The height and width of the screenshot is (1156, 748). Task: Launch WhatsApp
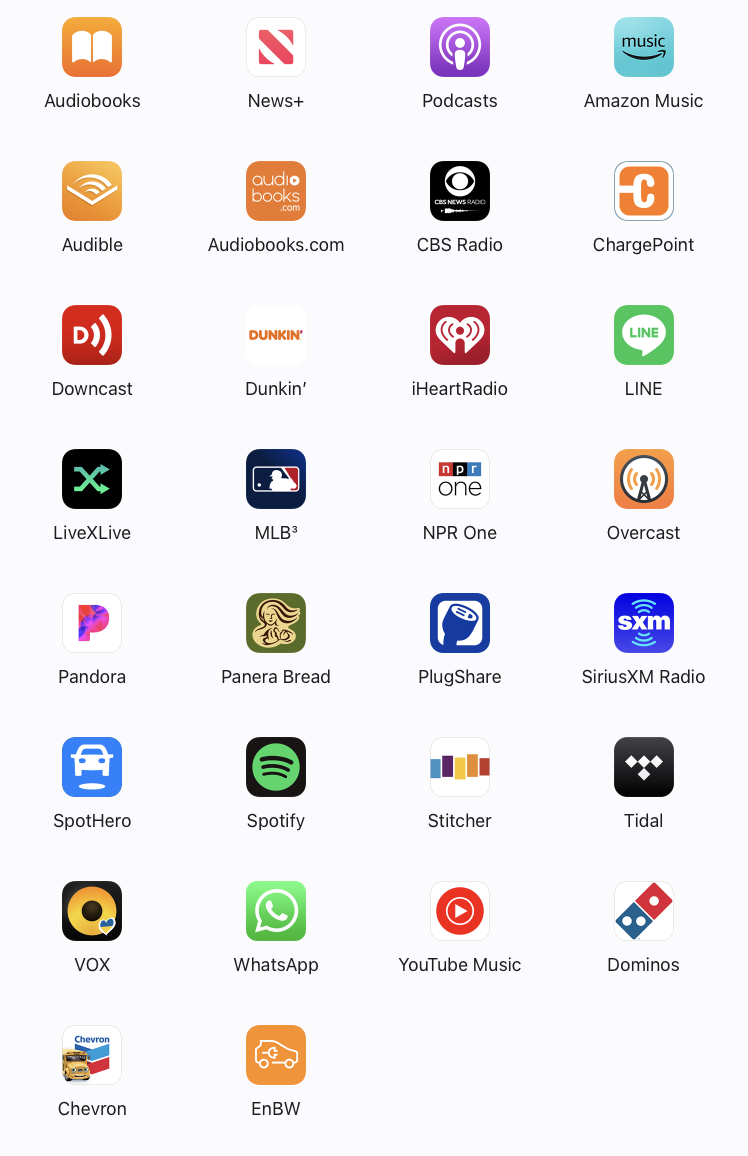click(x=276, y=911)
